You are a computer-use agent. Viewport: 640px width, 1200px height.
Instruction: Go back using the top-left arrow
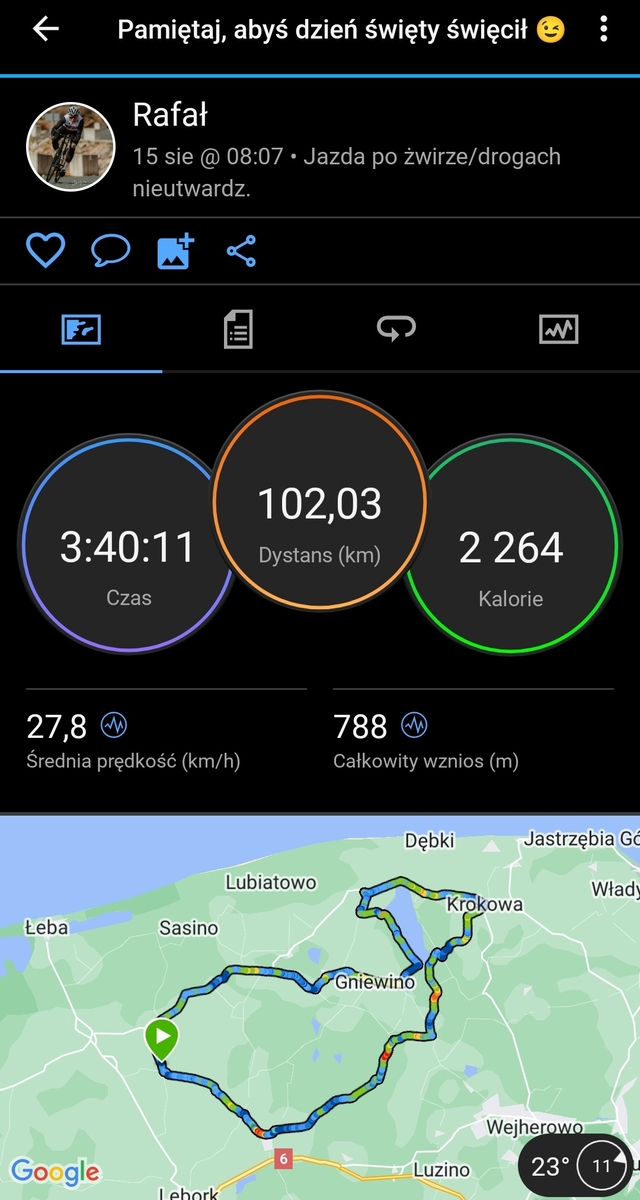[46, 30]
